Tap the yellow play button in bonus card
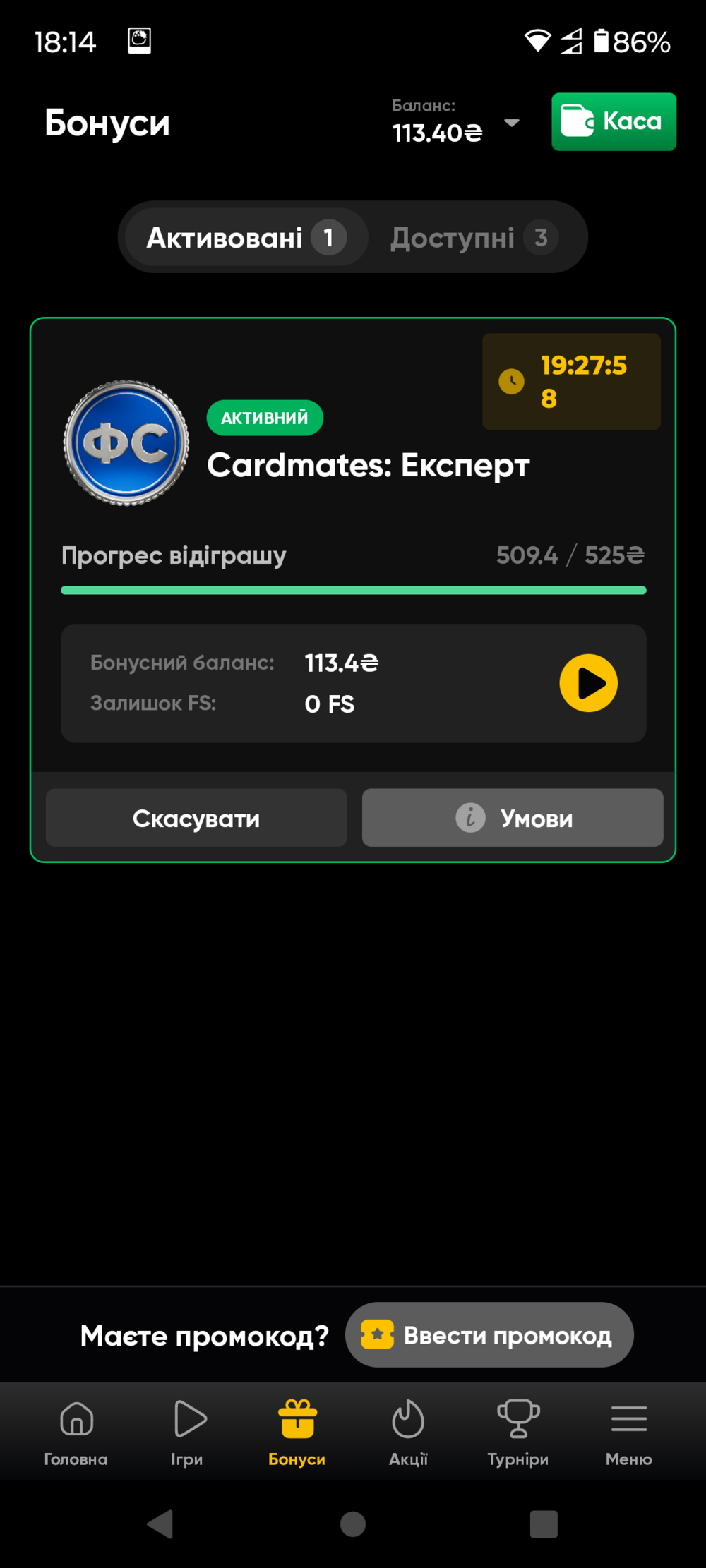The height and width of the screenshot is (1568, 706). [588, 683]
